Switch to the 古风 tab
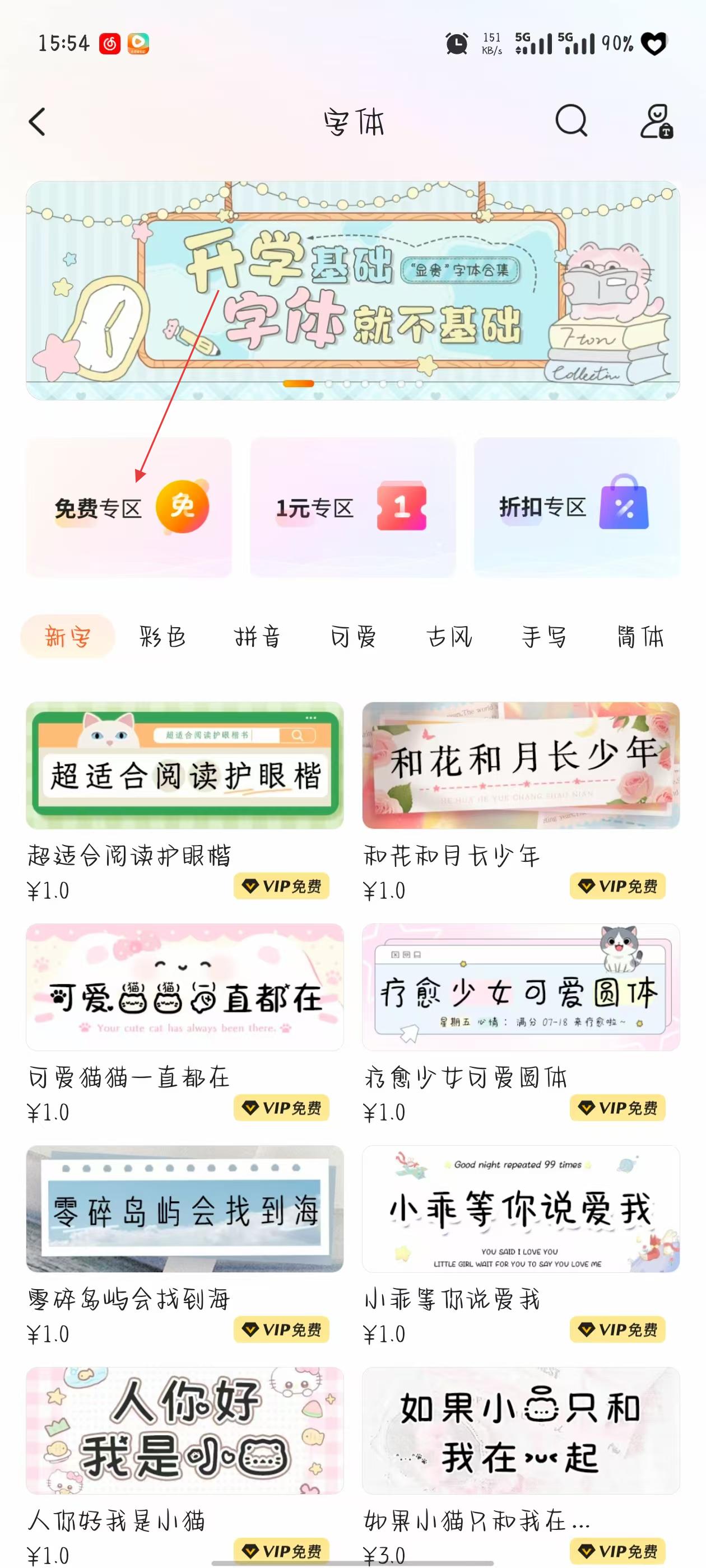 pyautogui.click(x=449, y=637)
